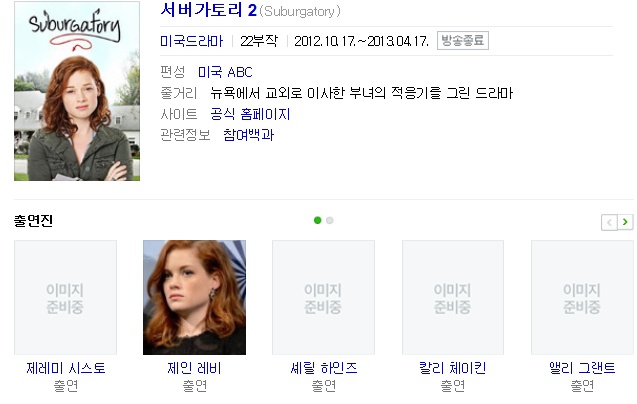Image resolution: width=637 pixels, height=404 pixels.
Task: Open the 서버가토리 2 title link
Action: (208, 10)
